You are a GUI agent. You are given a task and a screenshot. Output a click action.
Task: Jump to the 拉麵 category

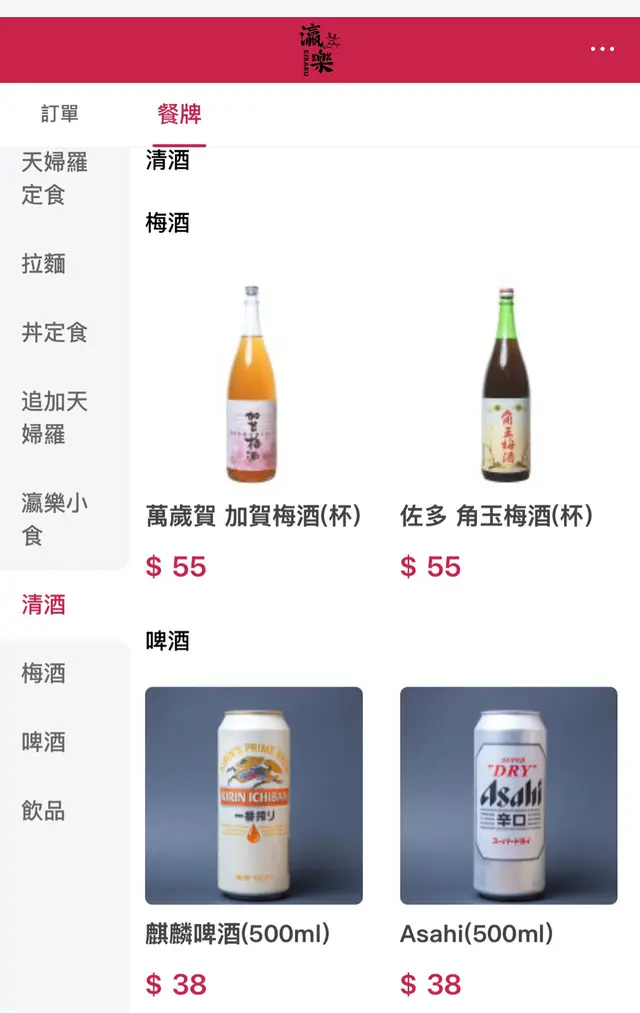click(x=44, y=263)
